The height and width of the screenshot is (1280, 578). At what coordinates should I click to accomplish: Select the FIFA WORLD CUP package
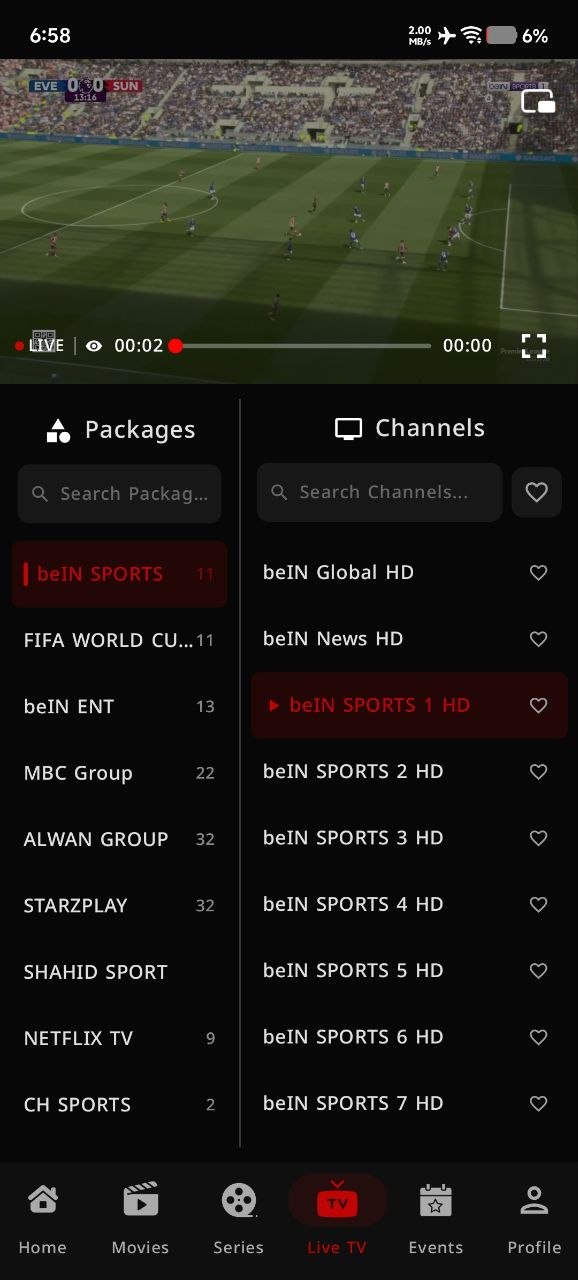point(120,640)
